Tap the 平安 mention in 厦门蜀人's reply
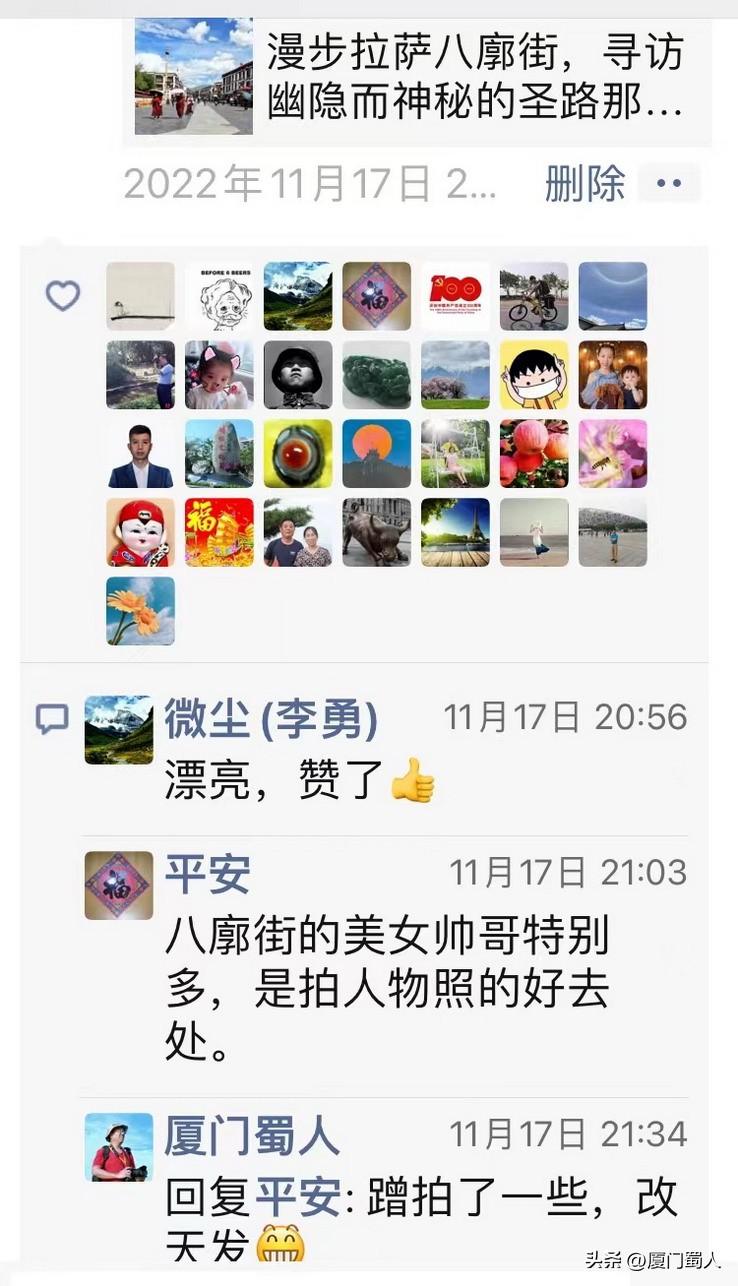Screen dimensions: 738x1286 (x=298, y=1197)
